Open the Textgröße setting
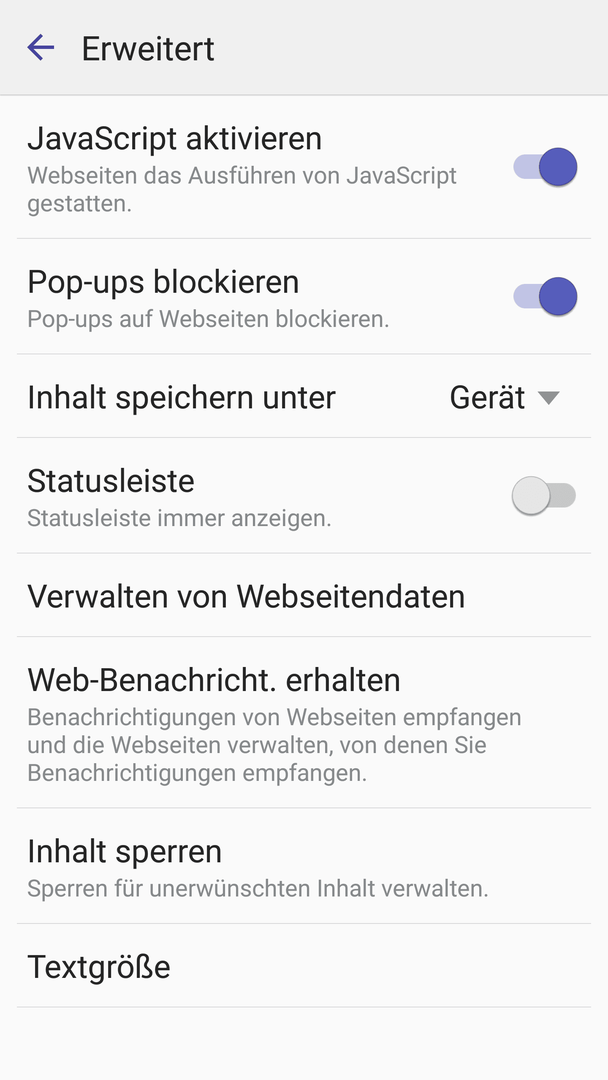This screenshot has height=1080, width=608. pyautogui.click(x=304, y=966)
